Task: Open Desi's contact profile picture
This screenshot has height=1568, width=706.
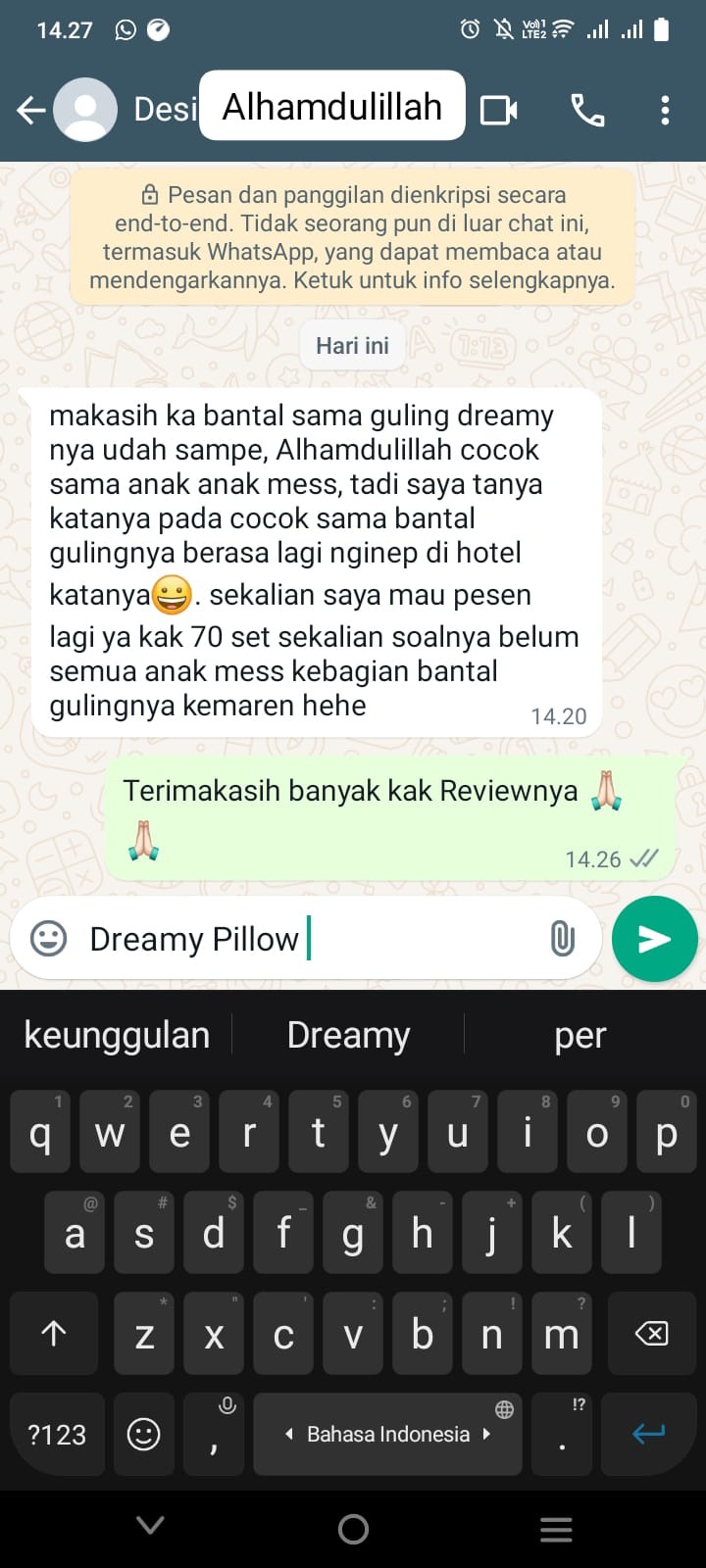Action: (85, 110)
